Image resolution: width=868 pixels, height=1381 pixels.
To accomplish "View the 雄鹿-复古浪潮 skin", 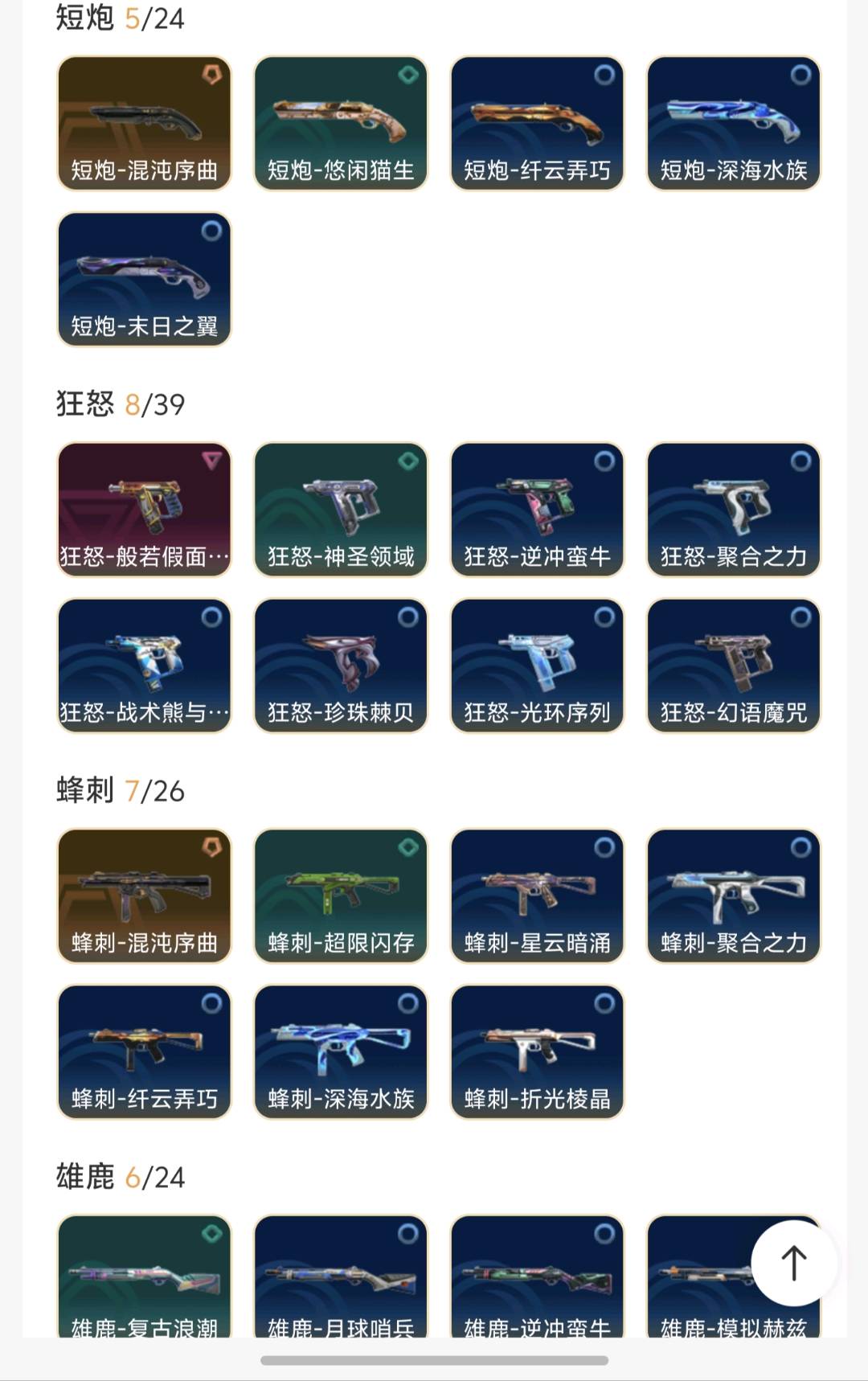I will pyautogui.click(x=145, y=1277).
